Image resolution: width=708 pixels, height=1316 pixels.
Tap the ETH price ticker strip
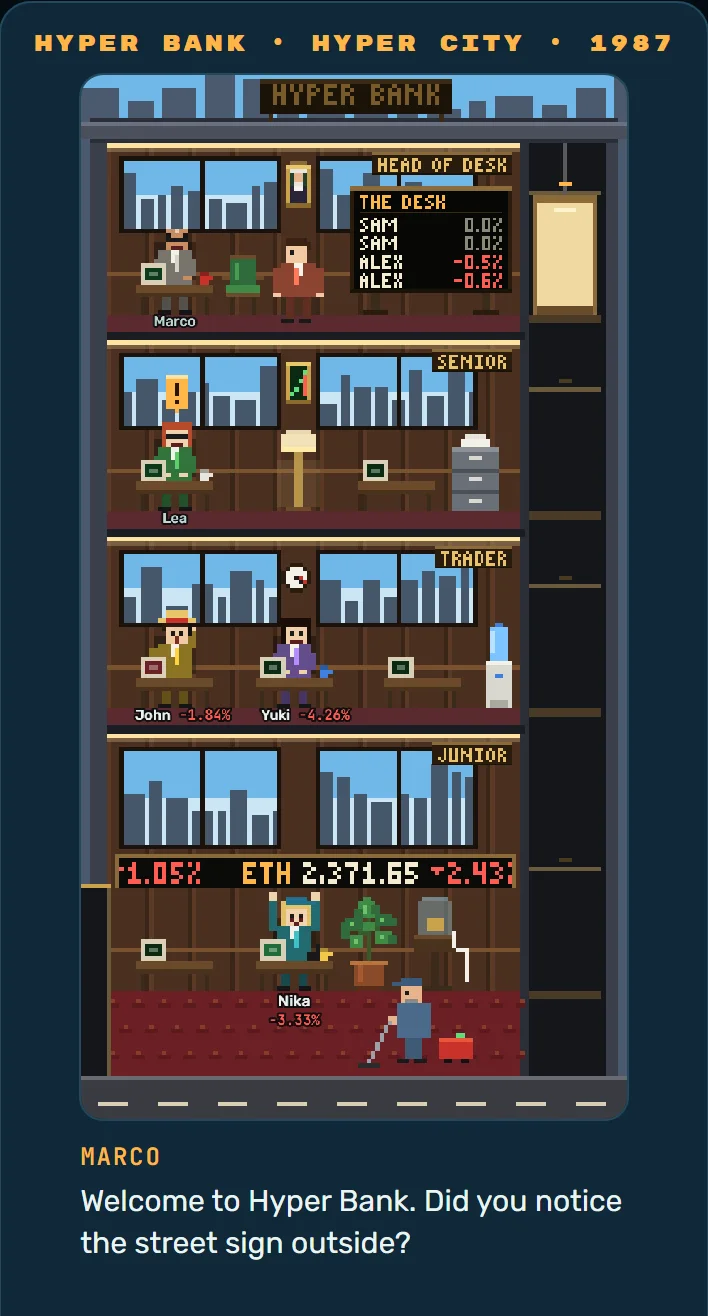[x=315, y=872]
